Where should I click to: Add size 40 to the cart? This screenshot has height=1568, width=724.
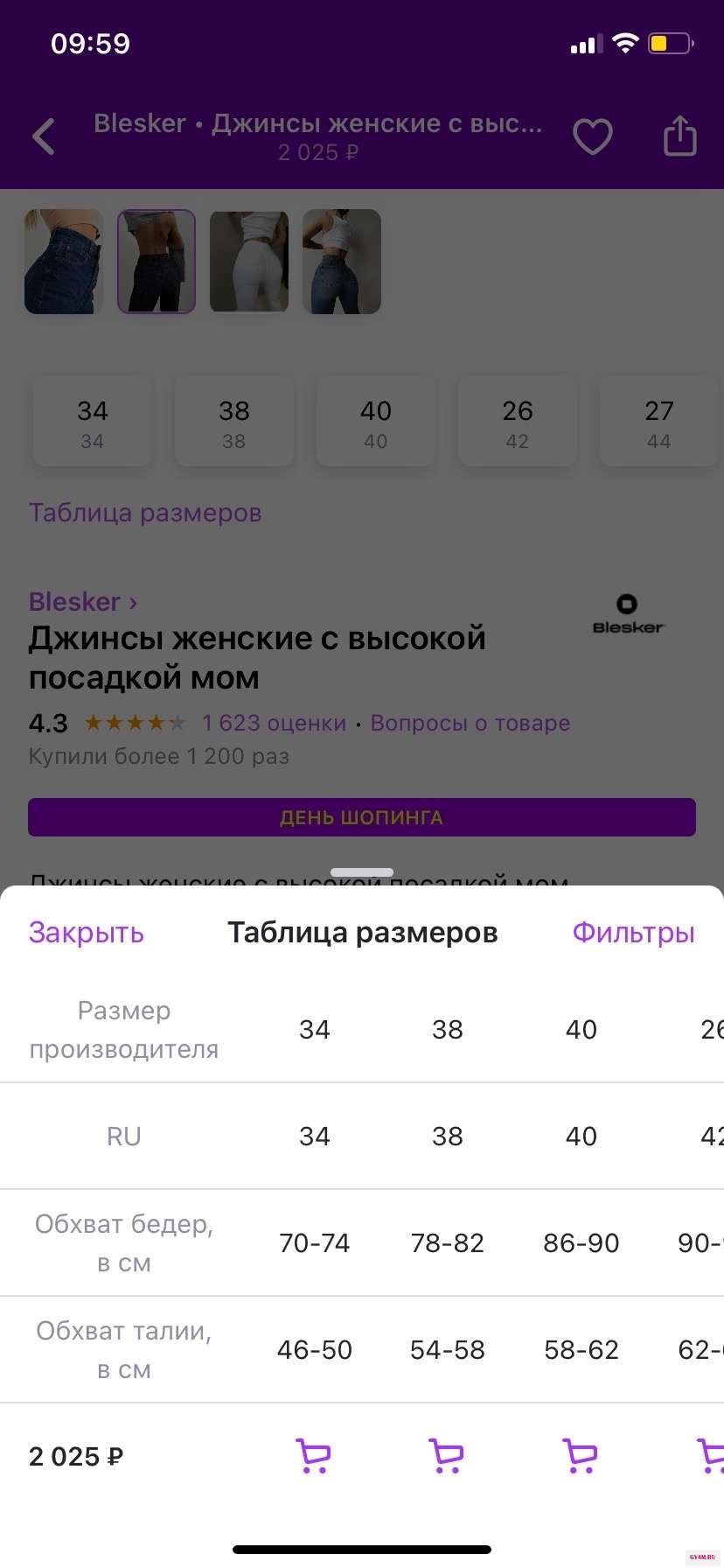click(x=581, y=1456)
